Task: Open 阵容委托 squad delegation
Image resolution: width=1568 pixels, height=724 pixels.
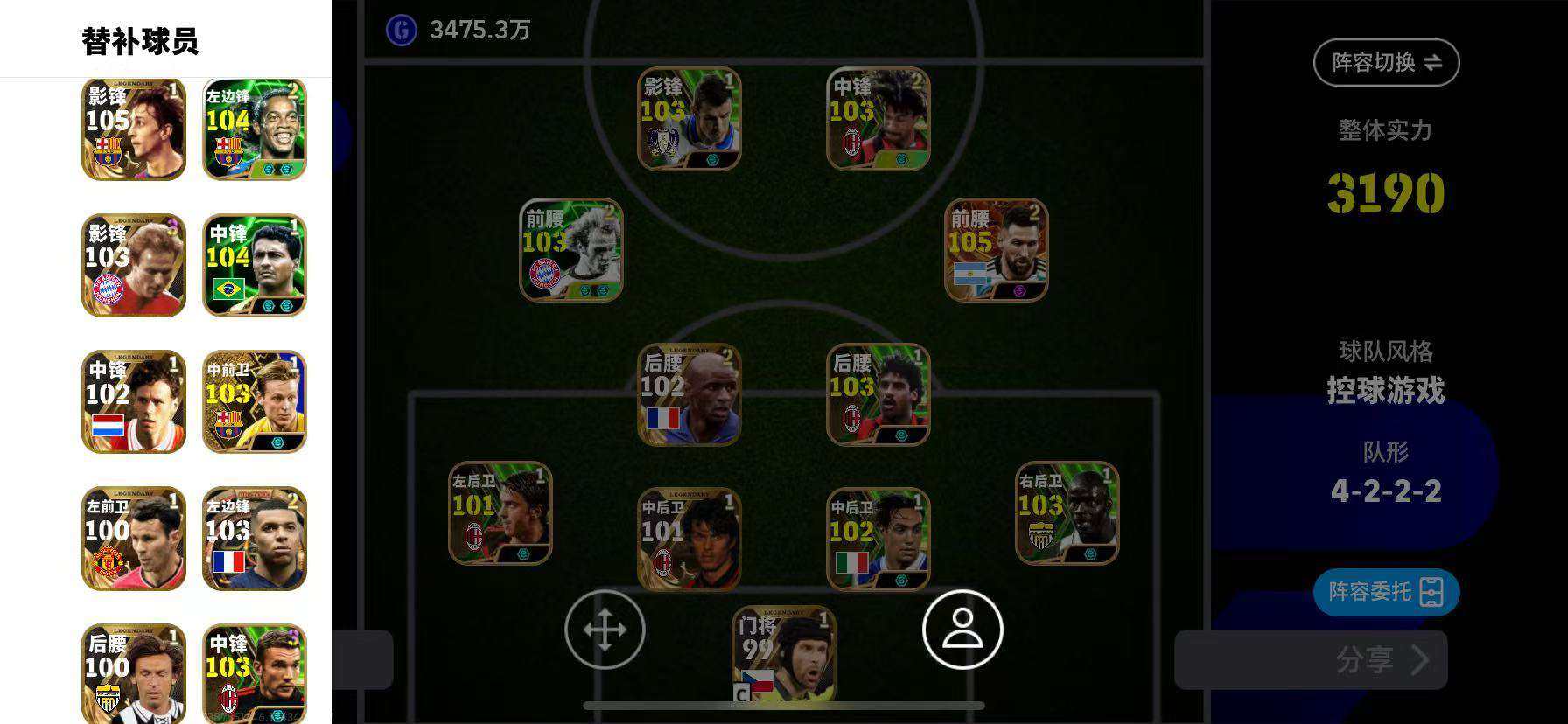Action: (1386, 592)
